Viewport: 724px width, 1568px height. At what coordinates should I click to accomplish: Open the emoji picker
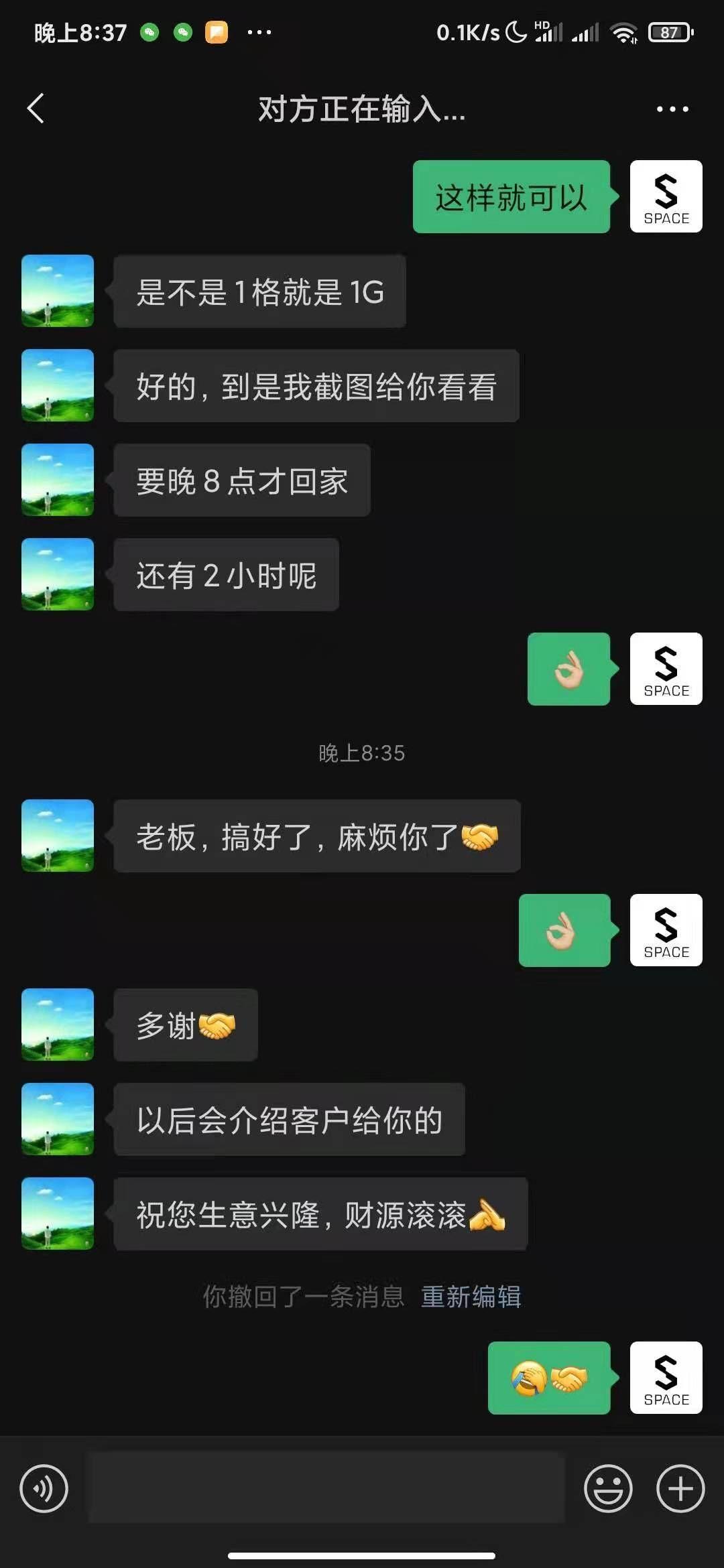pos(608,1489)
